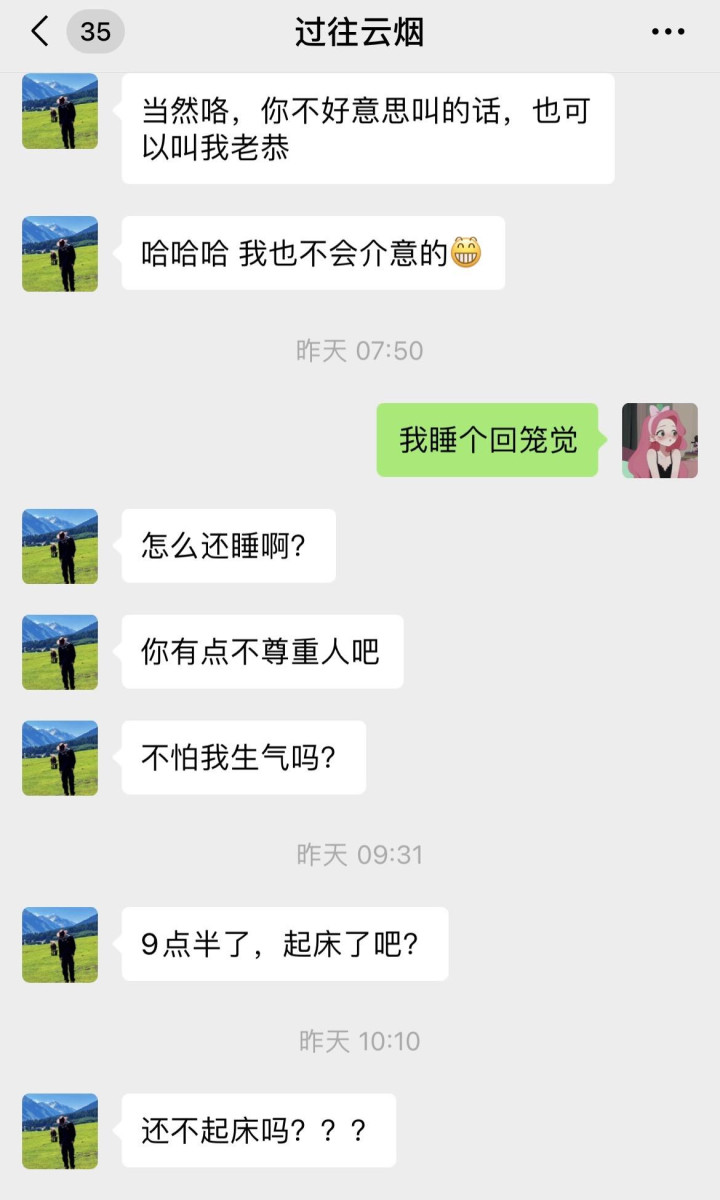Select the avatar next to 9点半了,起床了吧?
Viewport: 720px width, 1200px height.
pyautogui.click(x=60, y=944)
